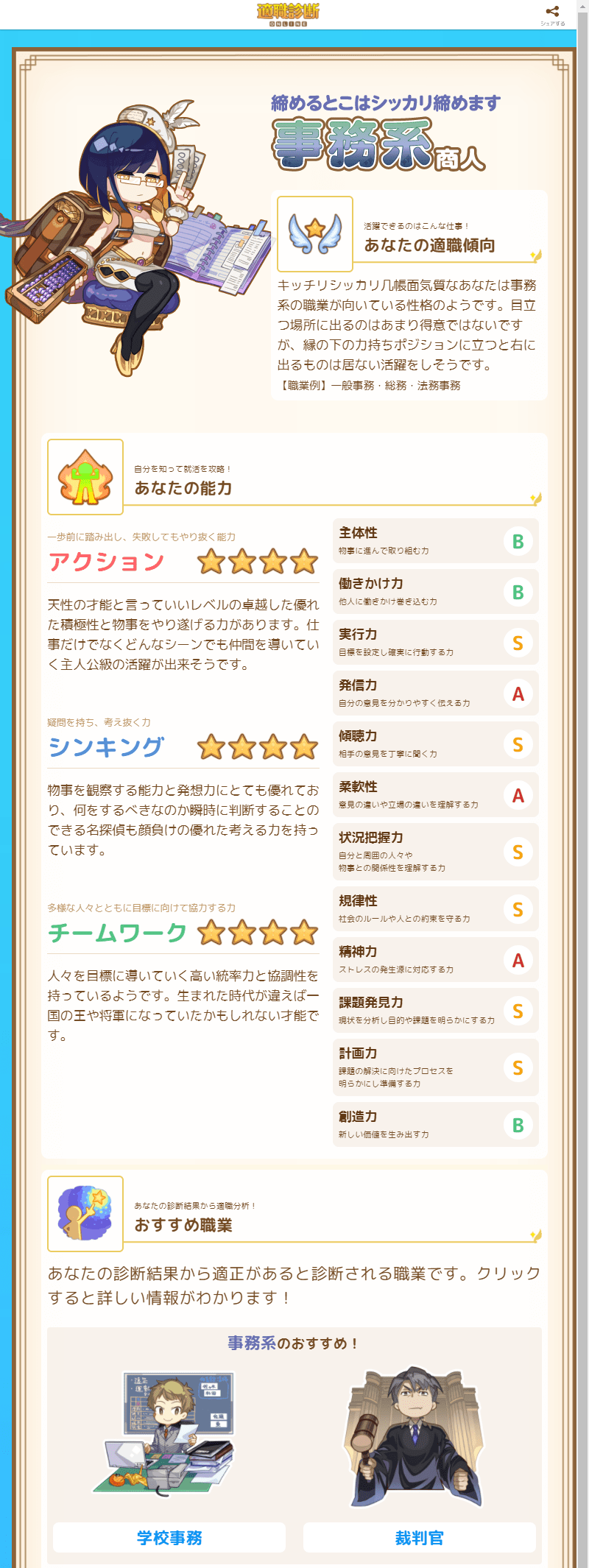The image size is (589, 1568).
Task: Tap the 適職診断 ONLINE logo at the top
Action: point(288,14)
